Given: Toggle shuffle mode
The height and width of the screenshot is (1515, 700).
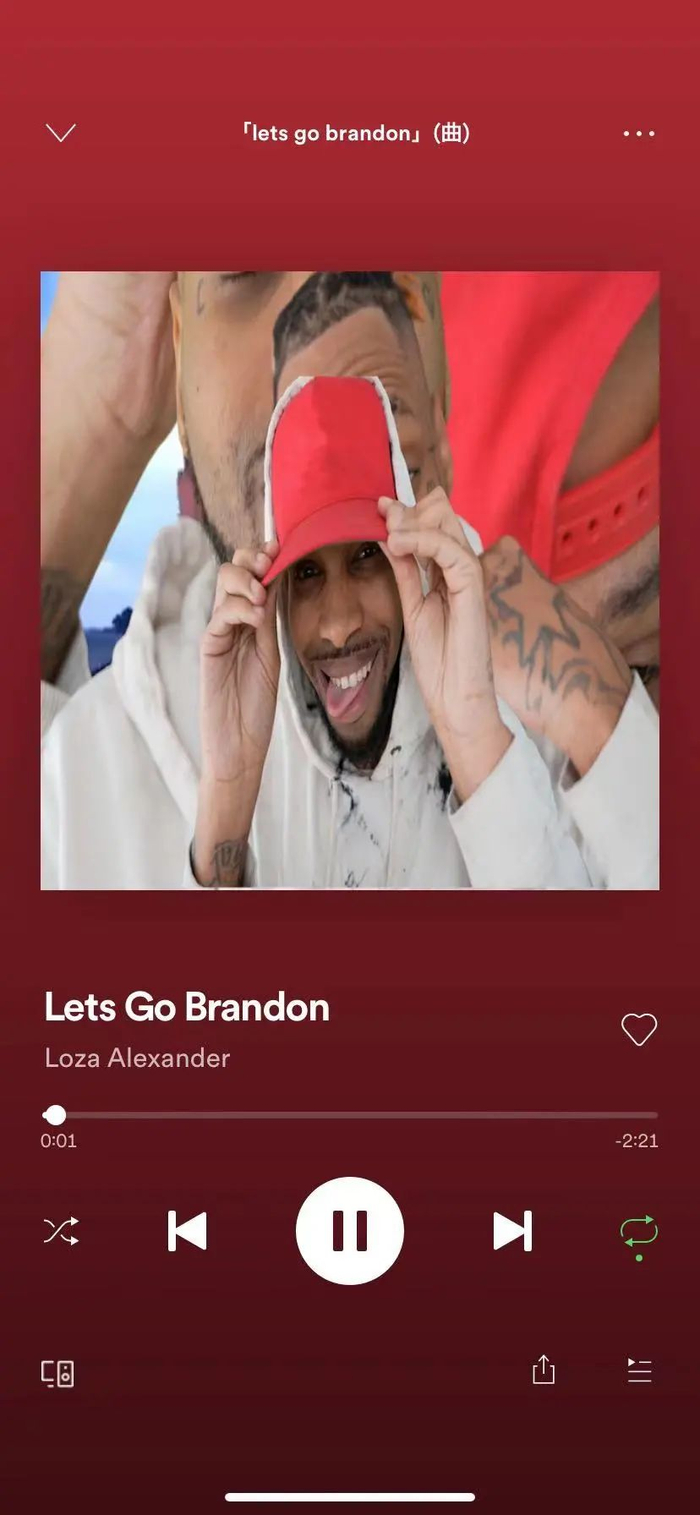Looking at the screenshot, I should tap(61, 1231).
